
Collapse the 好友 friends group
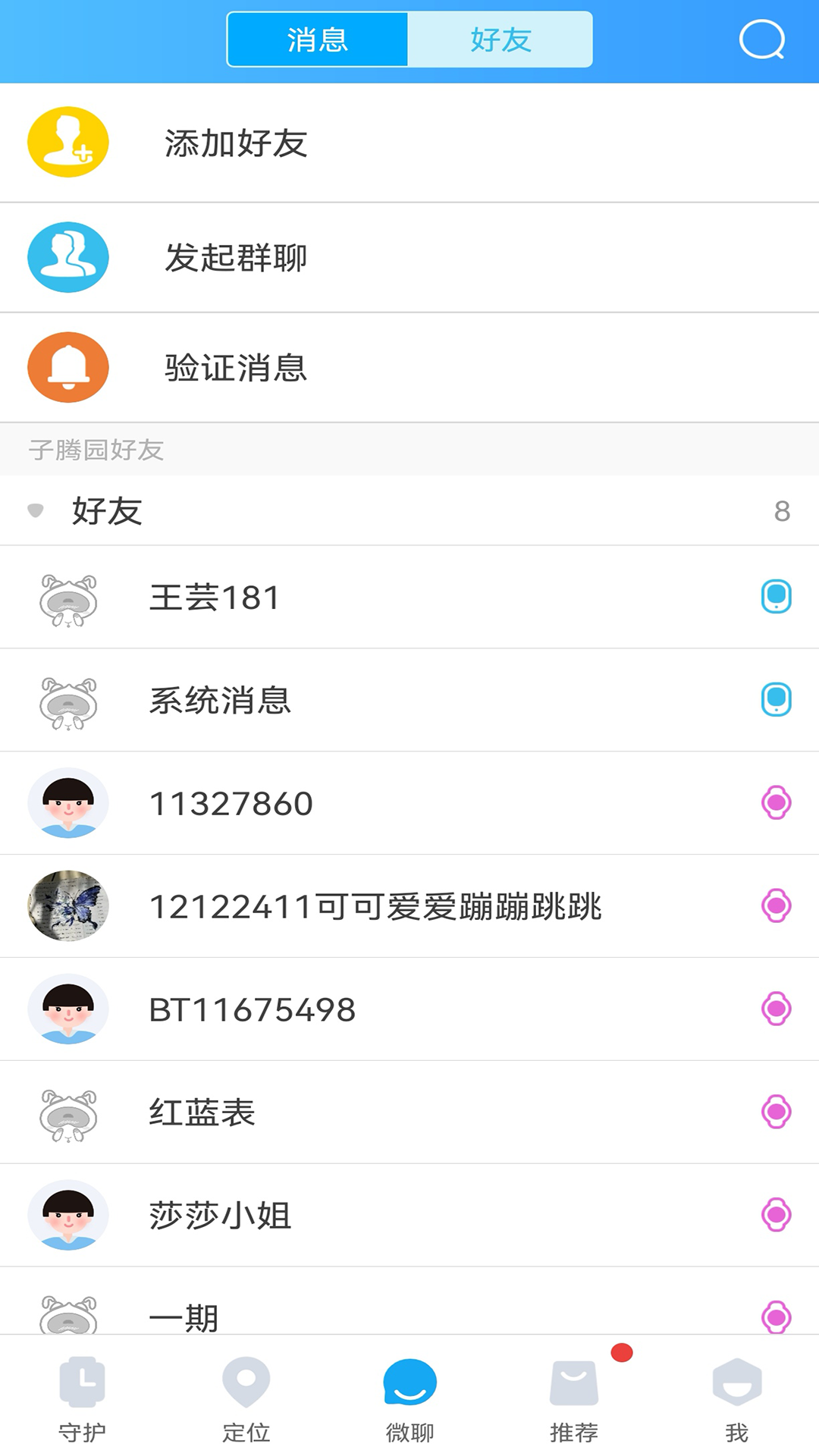(36, 510)
